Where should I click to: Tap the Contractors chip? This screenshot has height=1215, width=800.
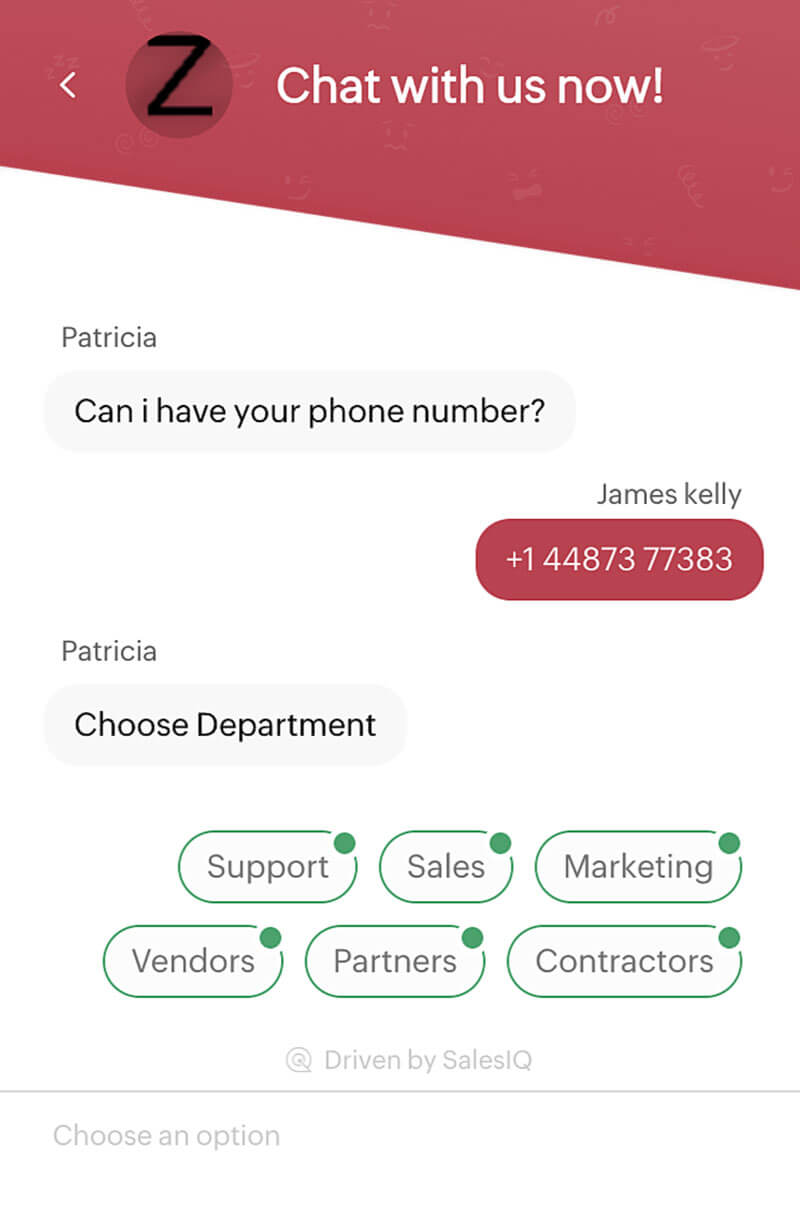(x=624, y=961)
